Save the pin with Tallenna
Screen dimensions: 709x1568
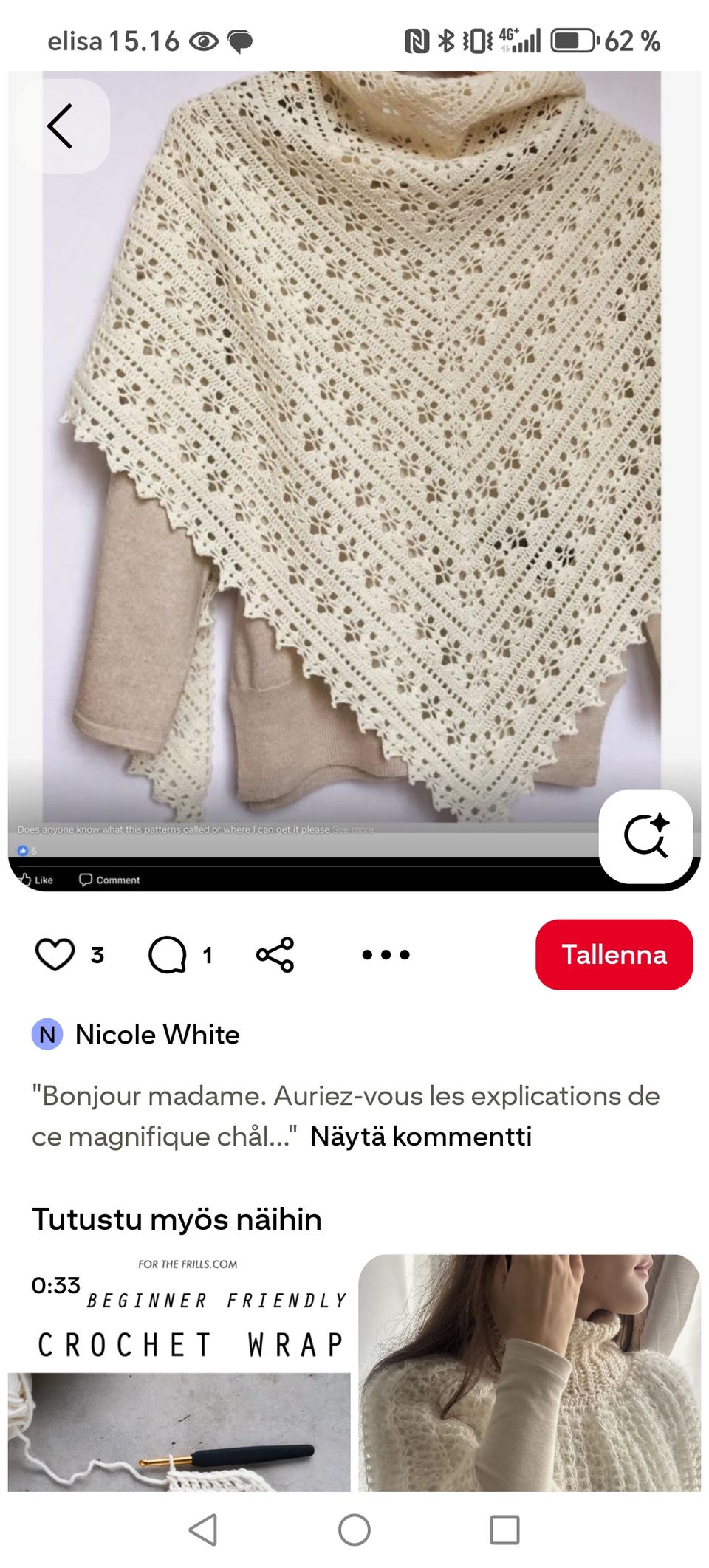pos(614,954)
